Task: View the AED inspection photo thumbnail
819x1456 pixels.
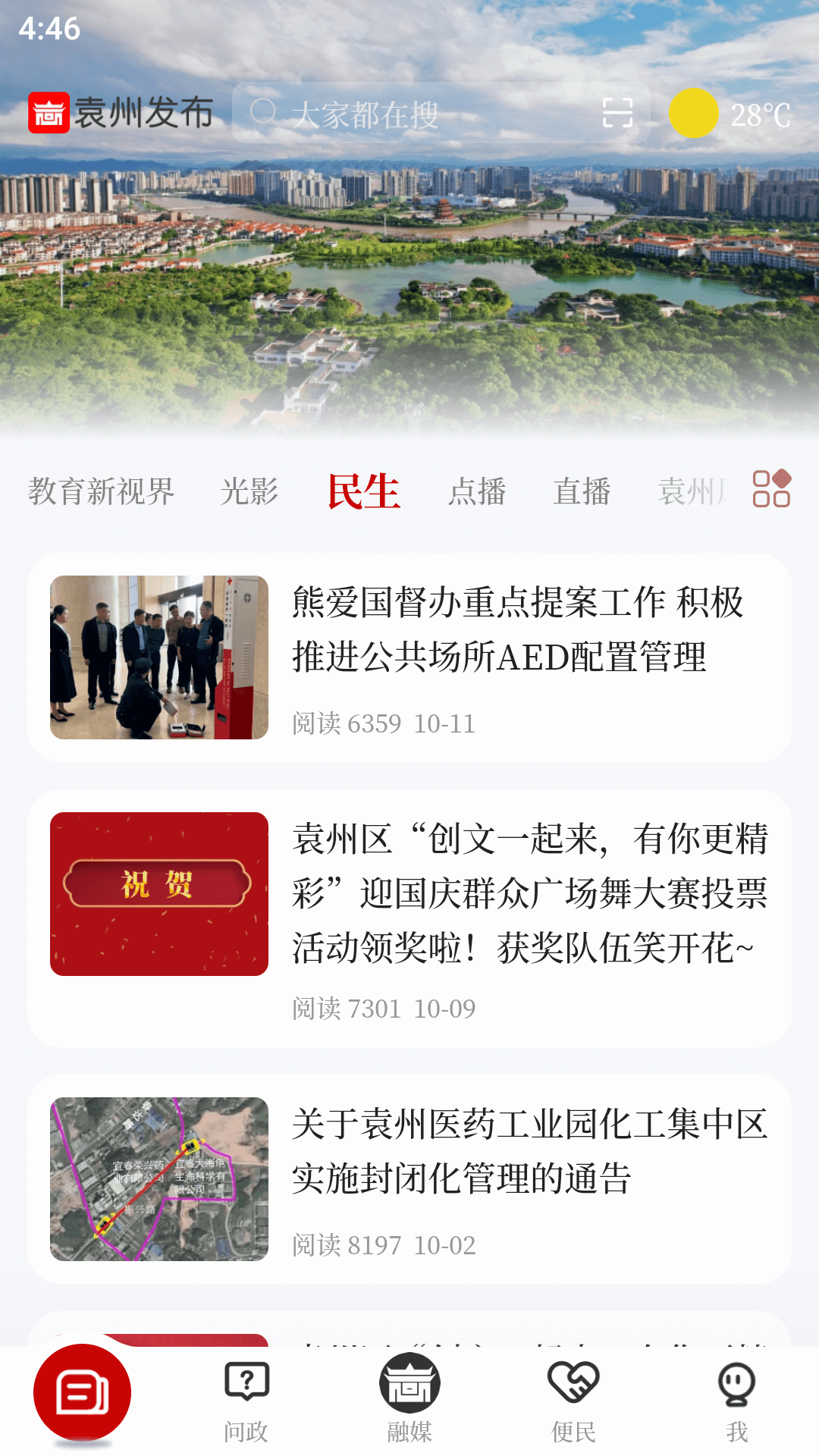Action: click(x=157, y=657)
